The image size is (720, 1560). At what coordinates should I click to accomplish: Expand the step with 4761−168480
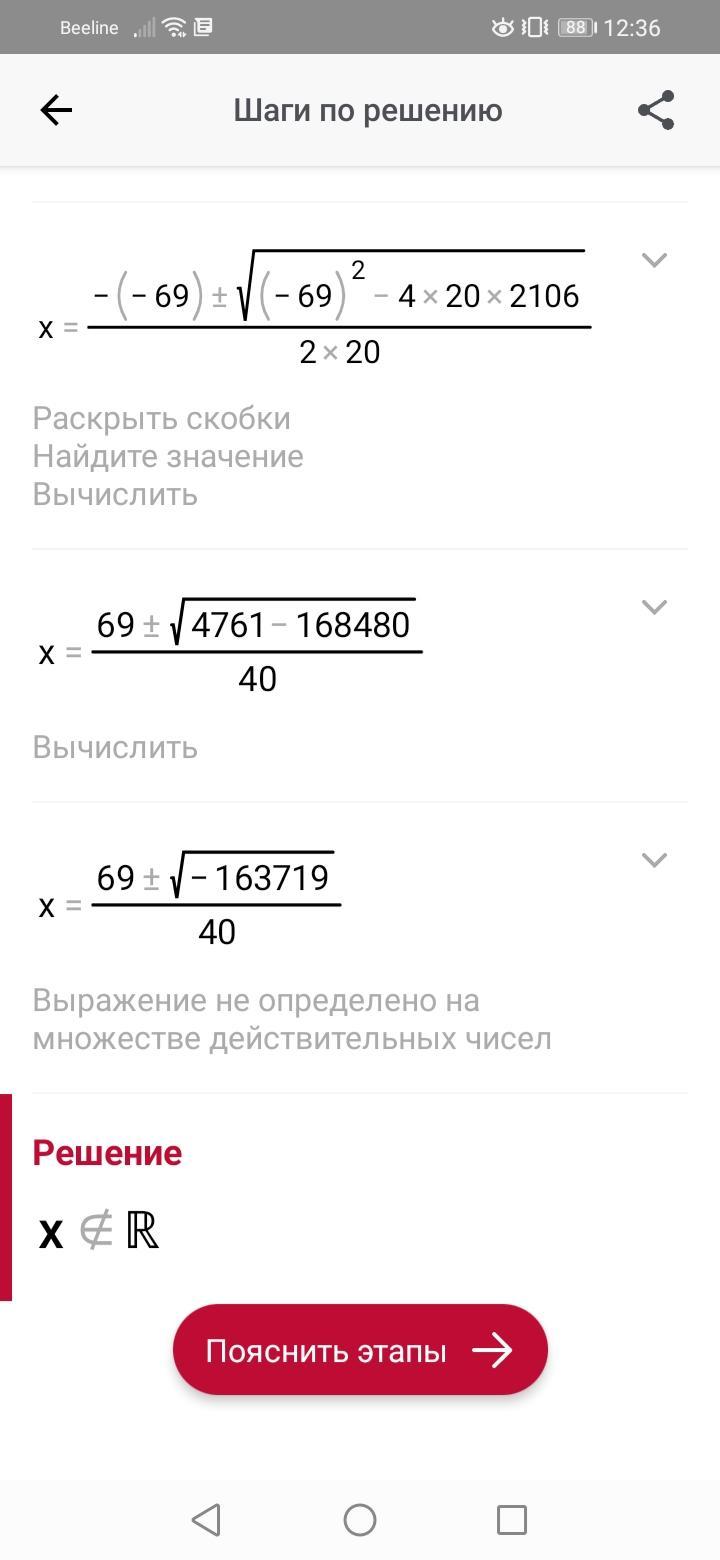click(654, 607)
